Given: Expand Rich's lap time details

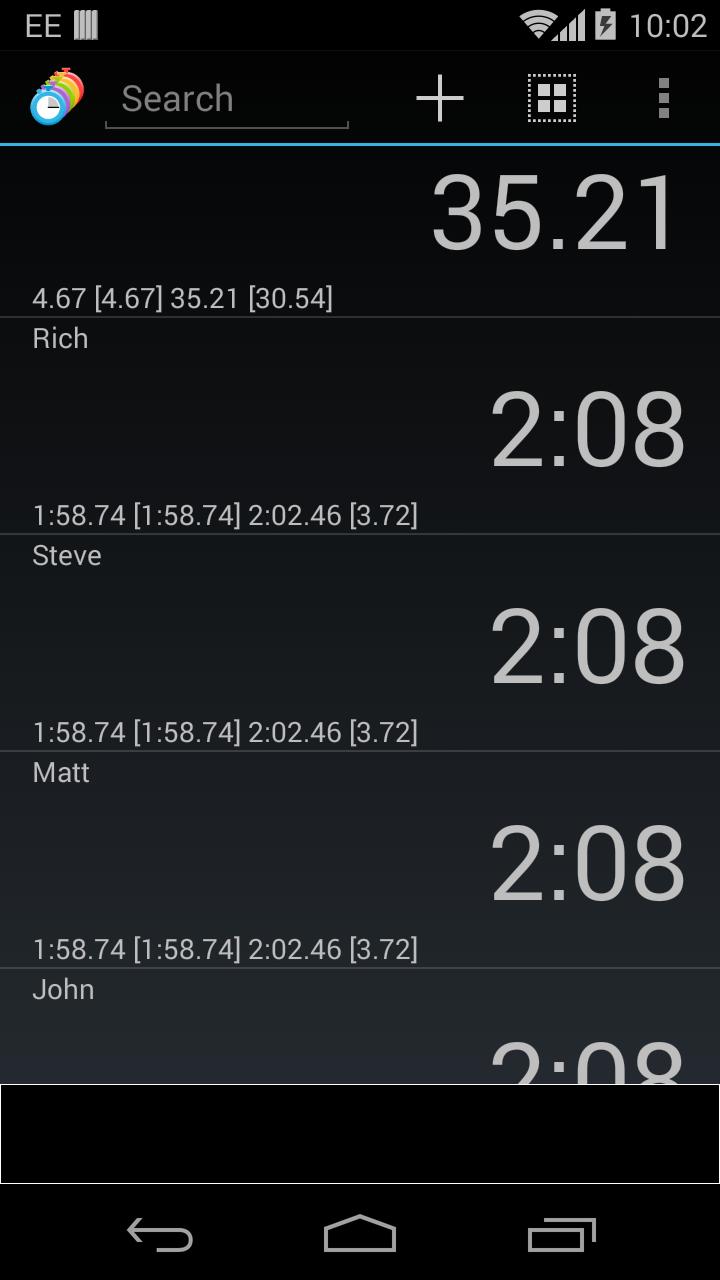Looking at the screenshot, I should [225, 514].
